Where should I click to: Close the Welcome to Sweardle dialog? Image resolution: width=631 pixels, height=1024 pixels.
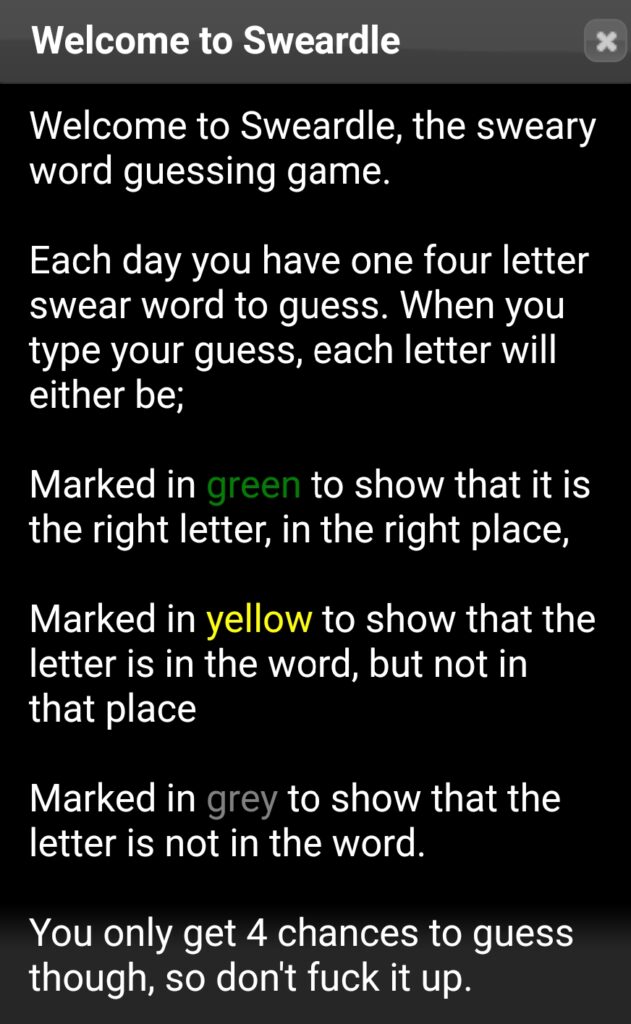605,41
